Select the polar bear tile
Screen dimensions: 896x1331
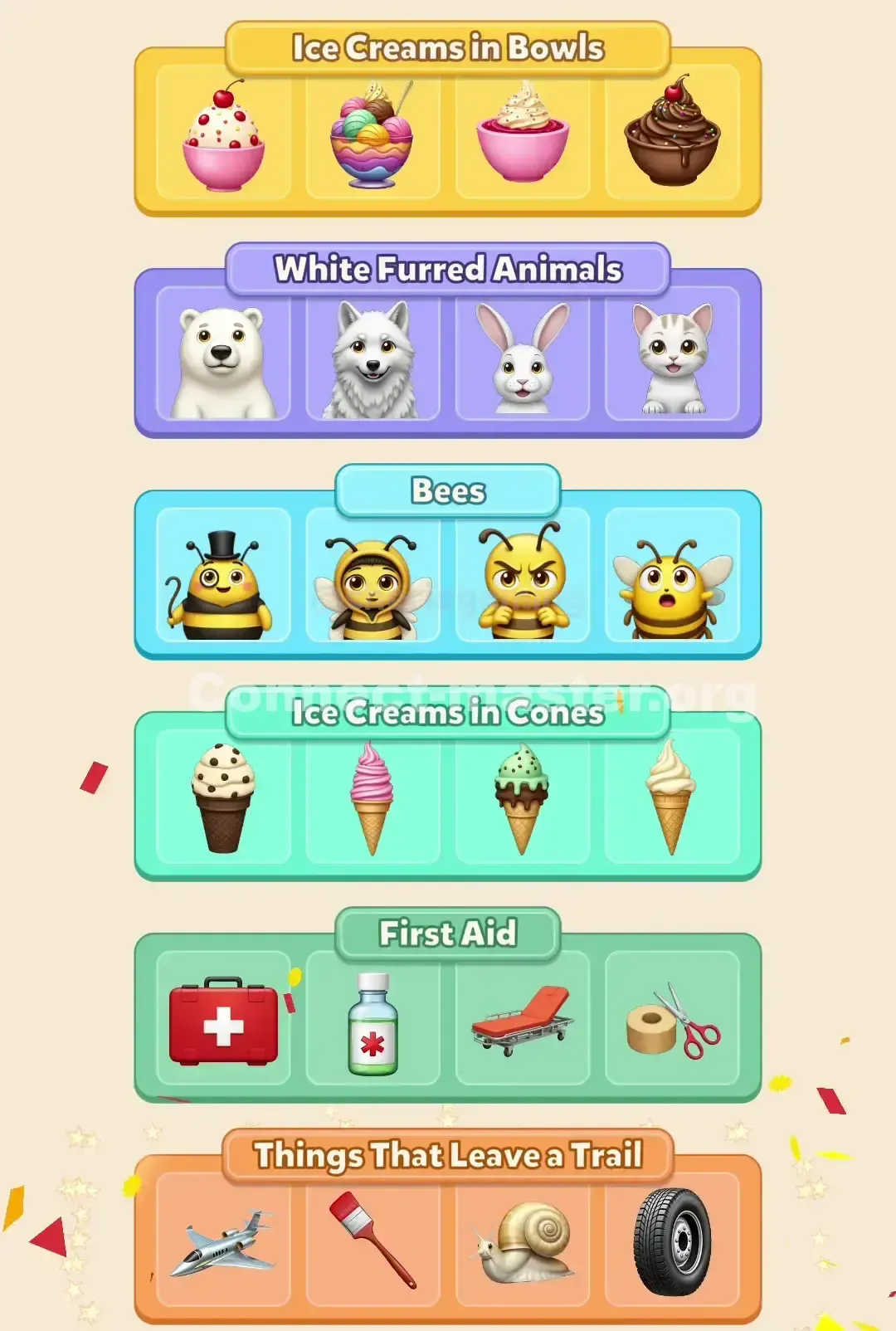coord(221,358)
